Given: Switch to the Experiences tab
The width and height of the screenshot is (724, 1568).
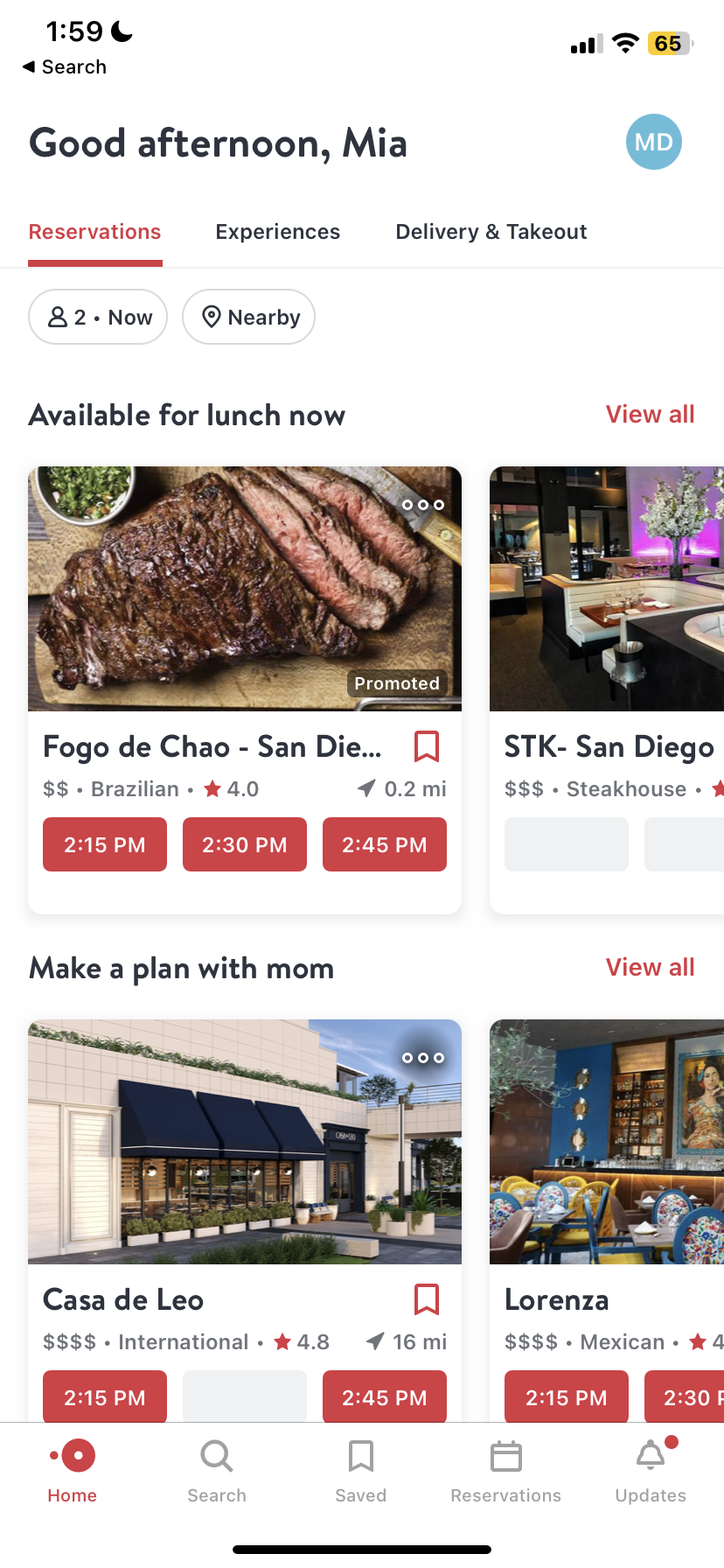Looking at the screenshot, I should point(277,232).
